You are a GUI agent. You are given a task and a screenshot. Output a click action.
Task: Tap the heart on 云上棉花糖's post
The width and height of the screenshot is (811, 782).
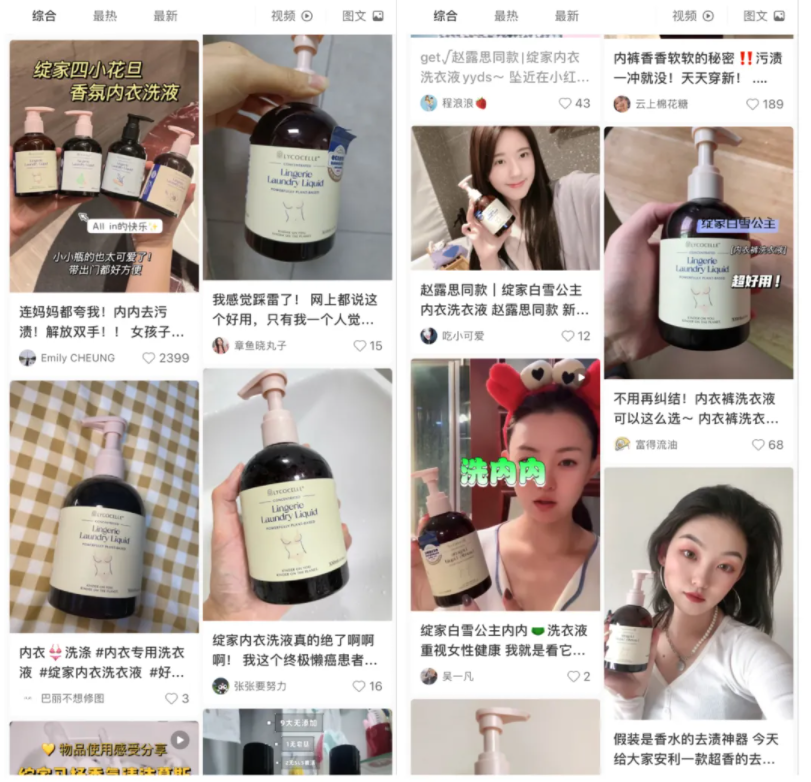[753, 104]
